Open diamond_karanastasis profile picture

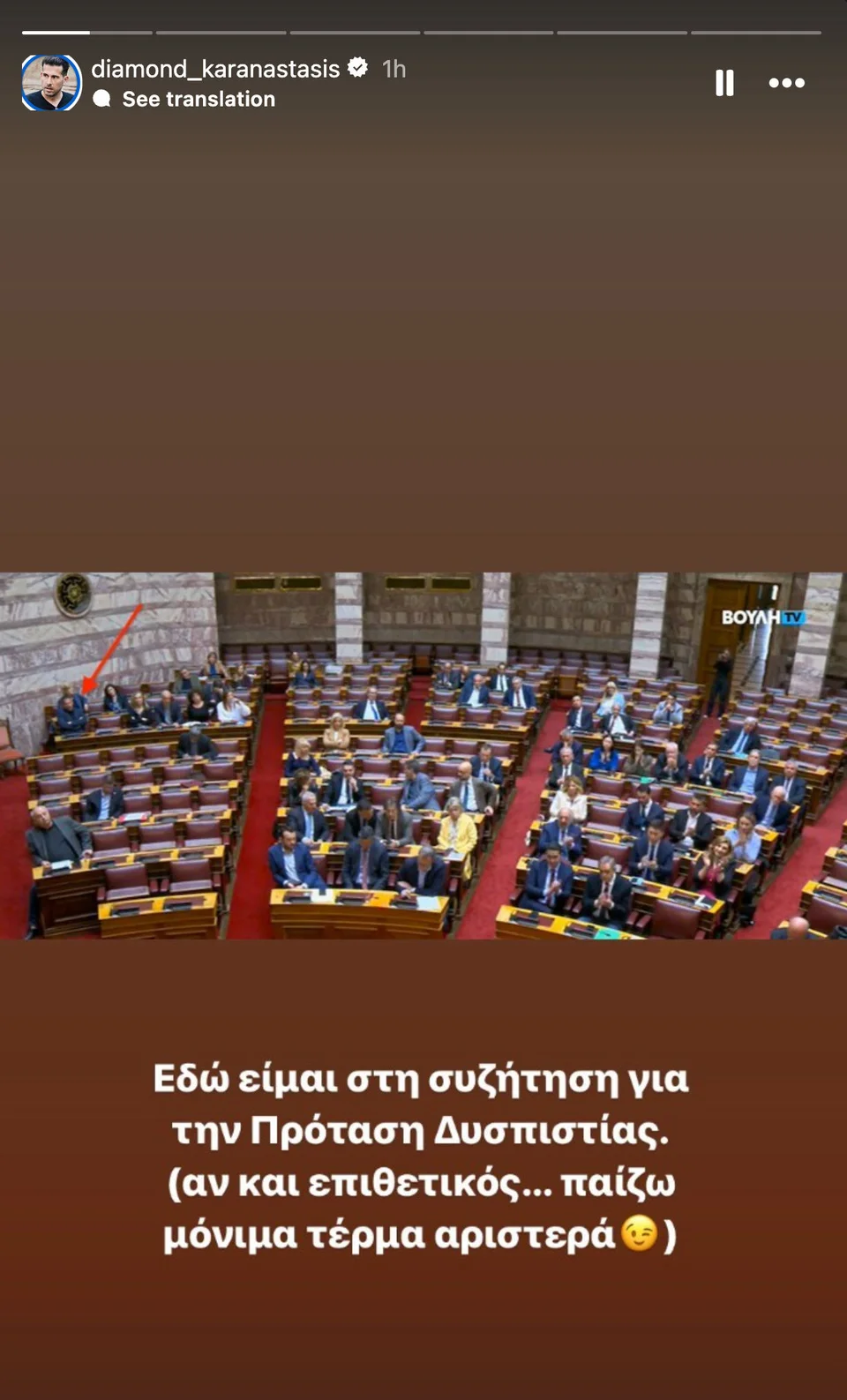coord(51,83)
